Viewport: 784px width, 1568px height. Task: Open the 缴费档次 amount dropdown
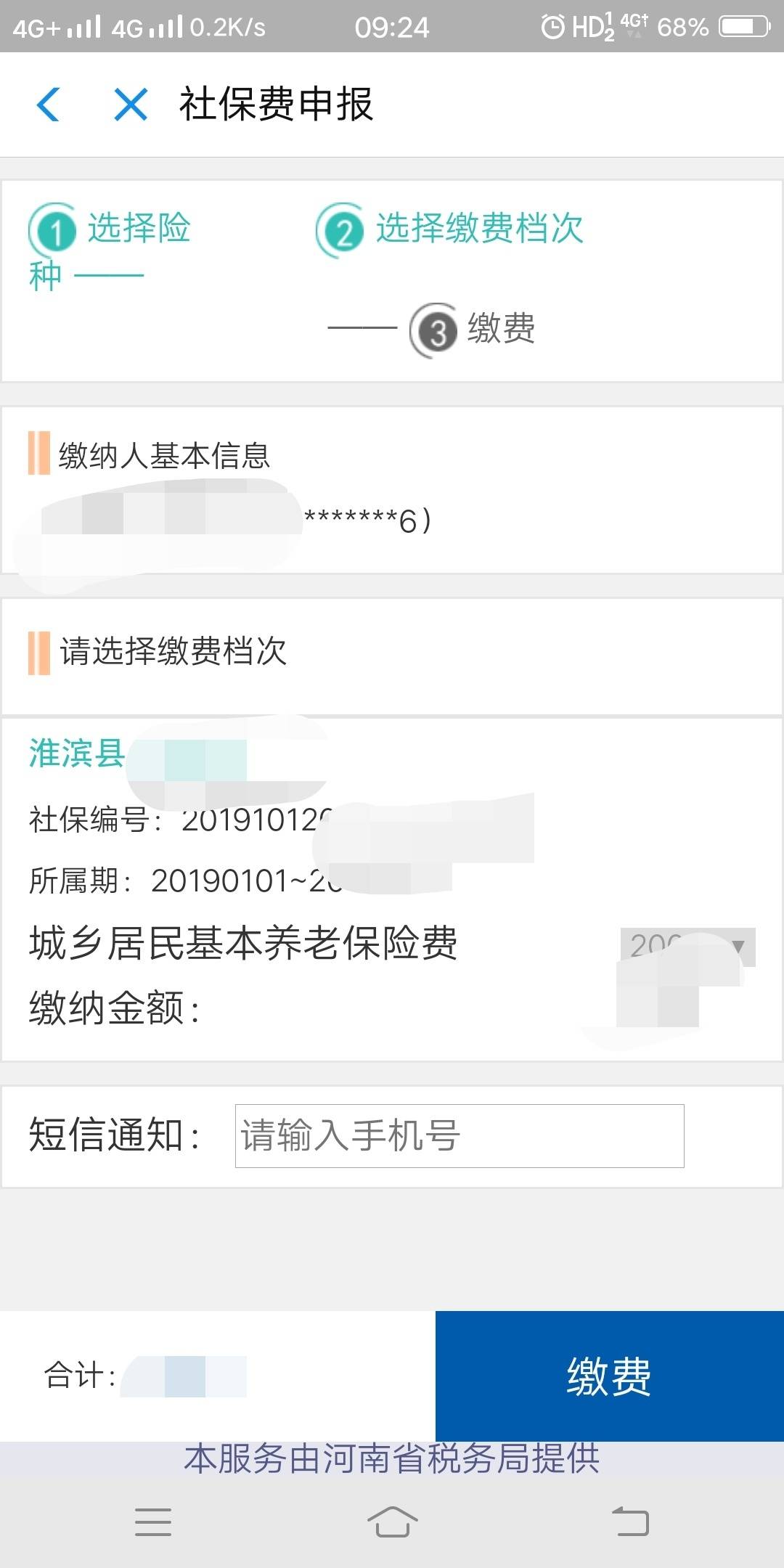click(687, 947)
